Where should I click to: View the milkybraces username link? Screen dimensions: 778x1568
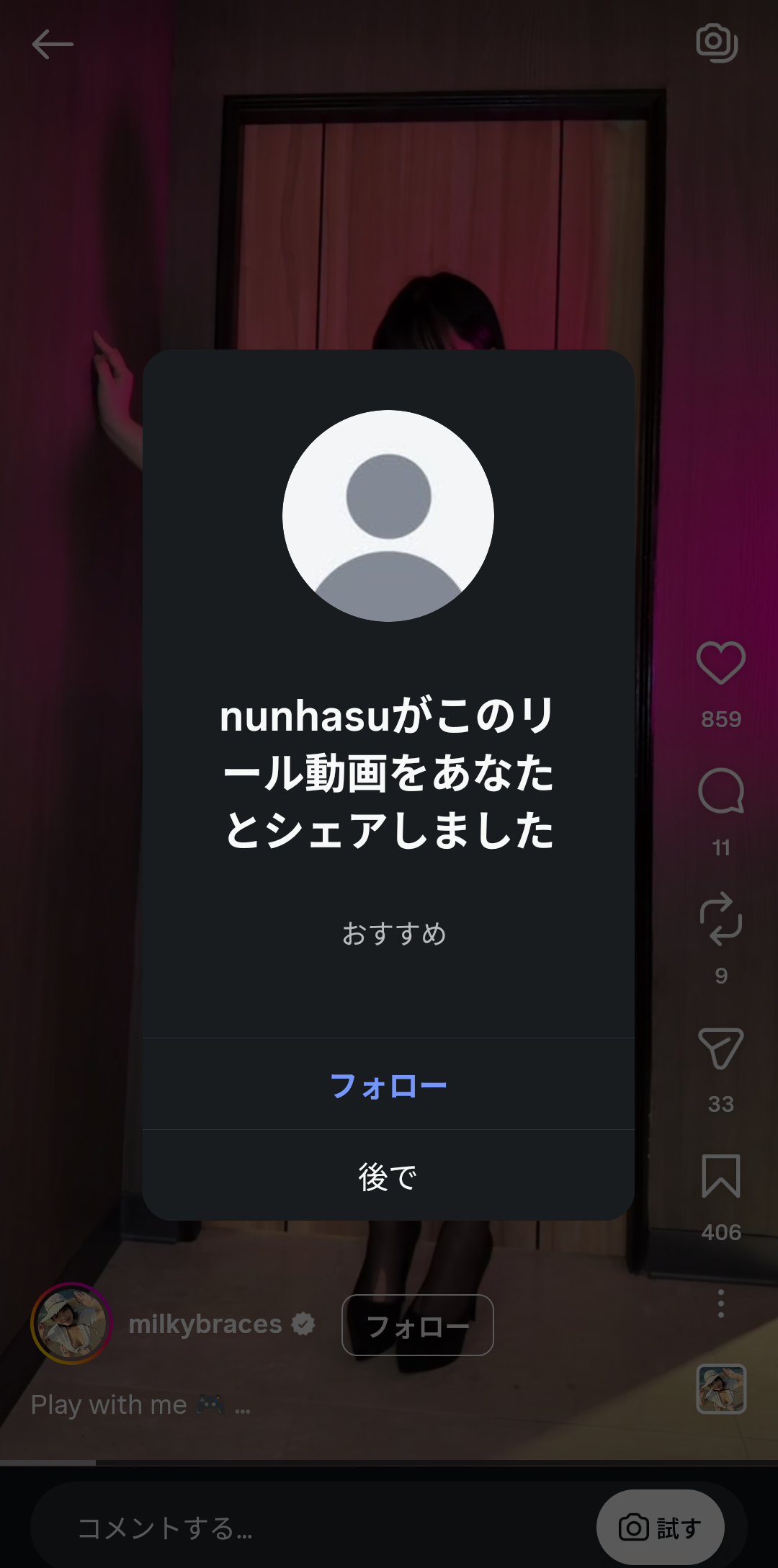point(205,1324)
